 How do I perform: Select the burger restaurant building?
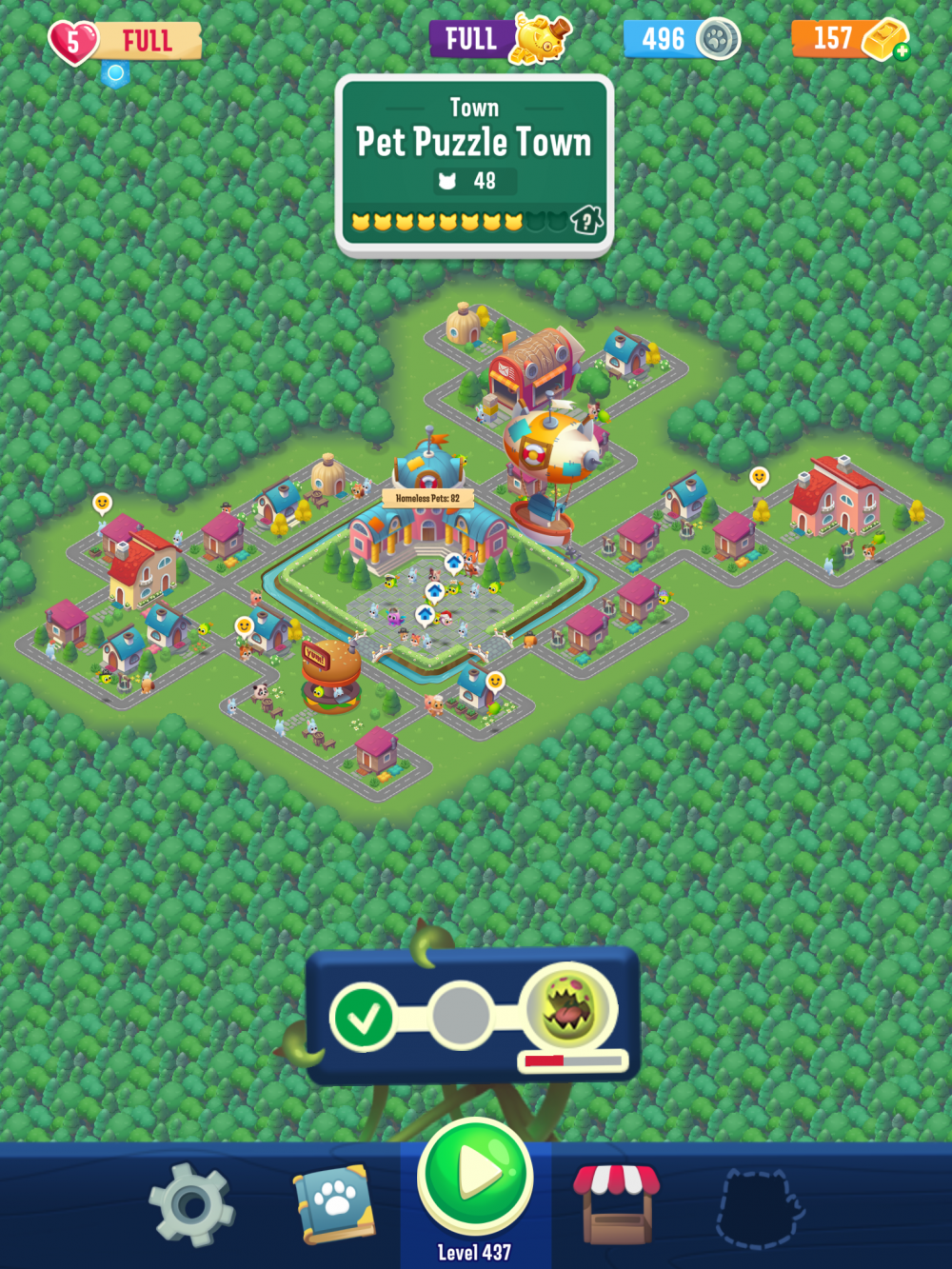click(x=330, y=675)
